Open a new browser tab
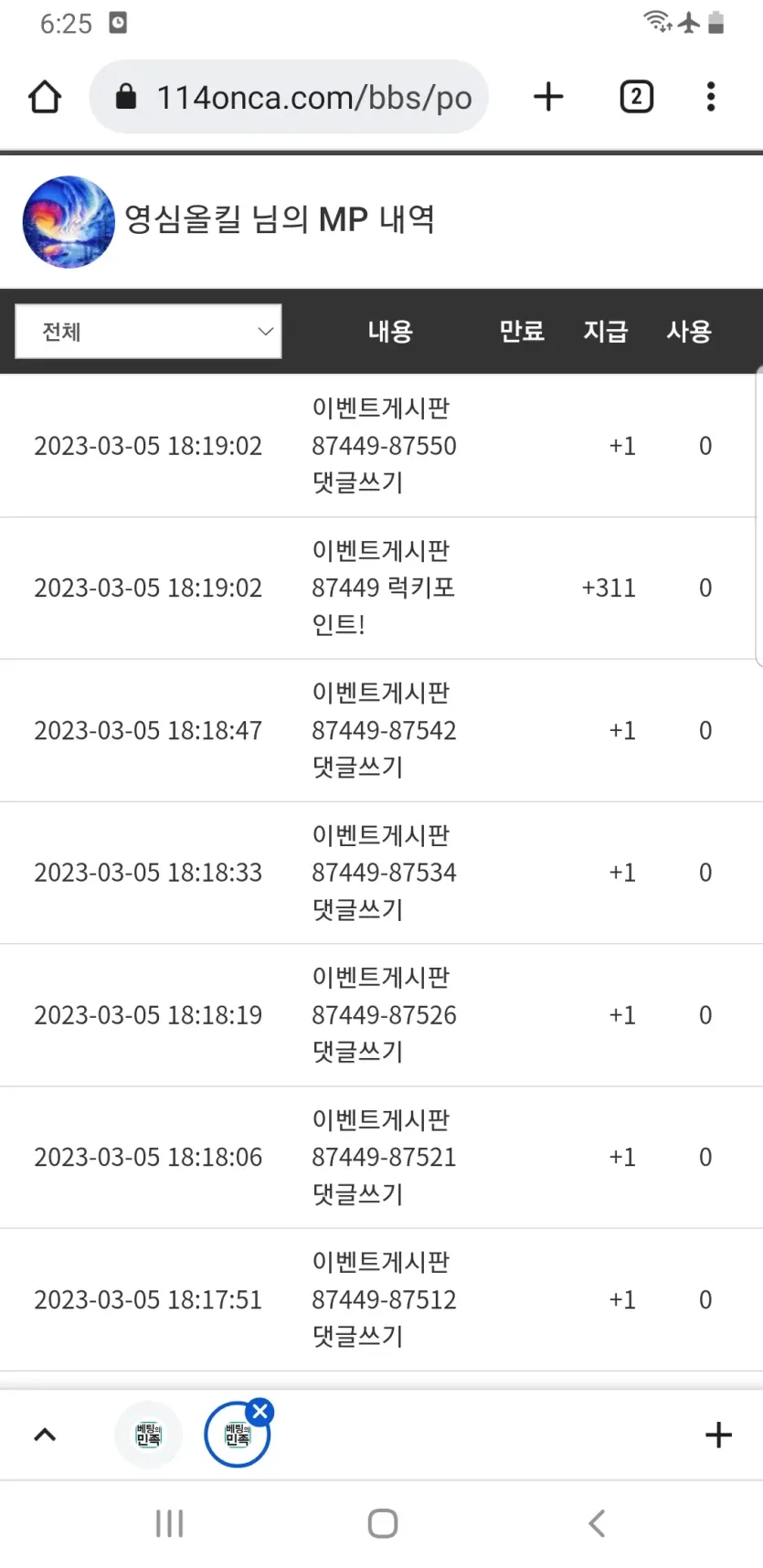Image resolution: width=763 pixels, height=1568 pixels. click(548, 97)
